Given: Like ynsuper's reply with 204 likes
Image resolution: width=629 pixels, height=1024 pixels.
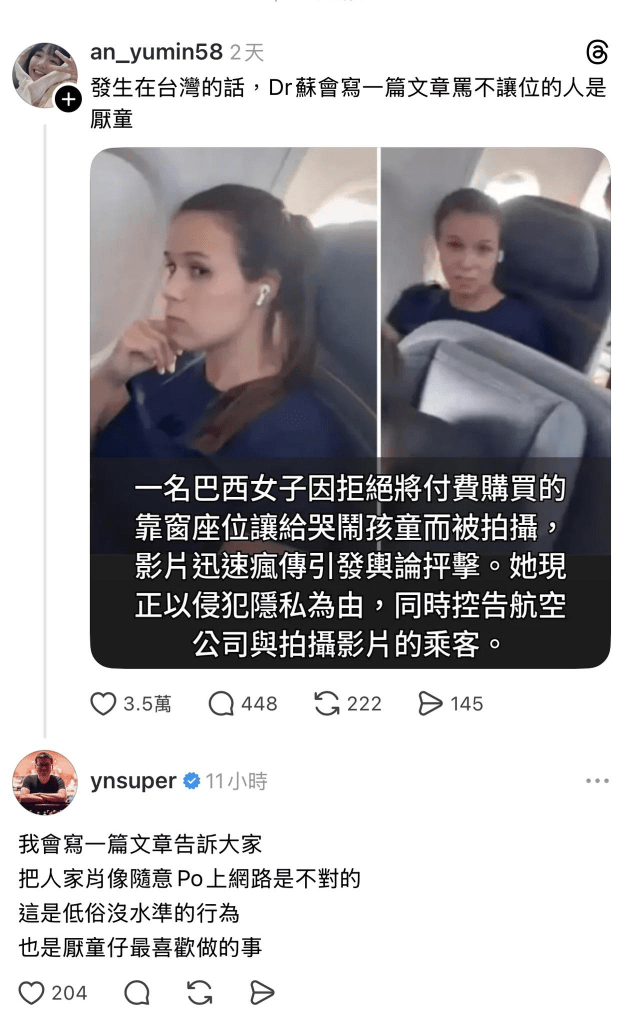Looking at the screenshot, I should coord(32,993).
